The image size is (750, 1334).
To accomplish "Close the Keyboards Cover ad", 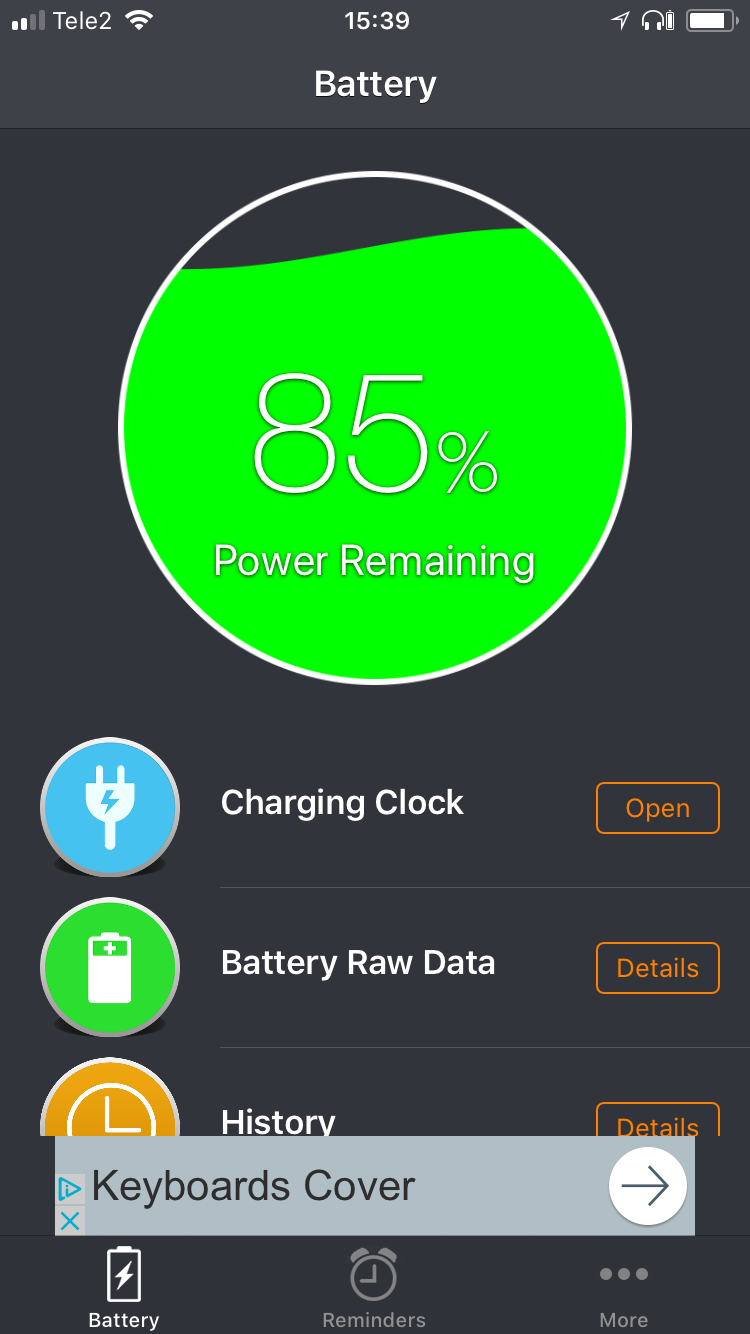I will (x=70, y=1220).
